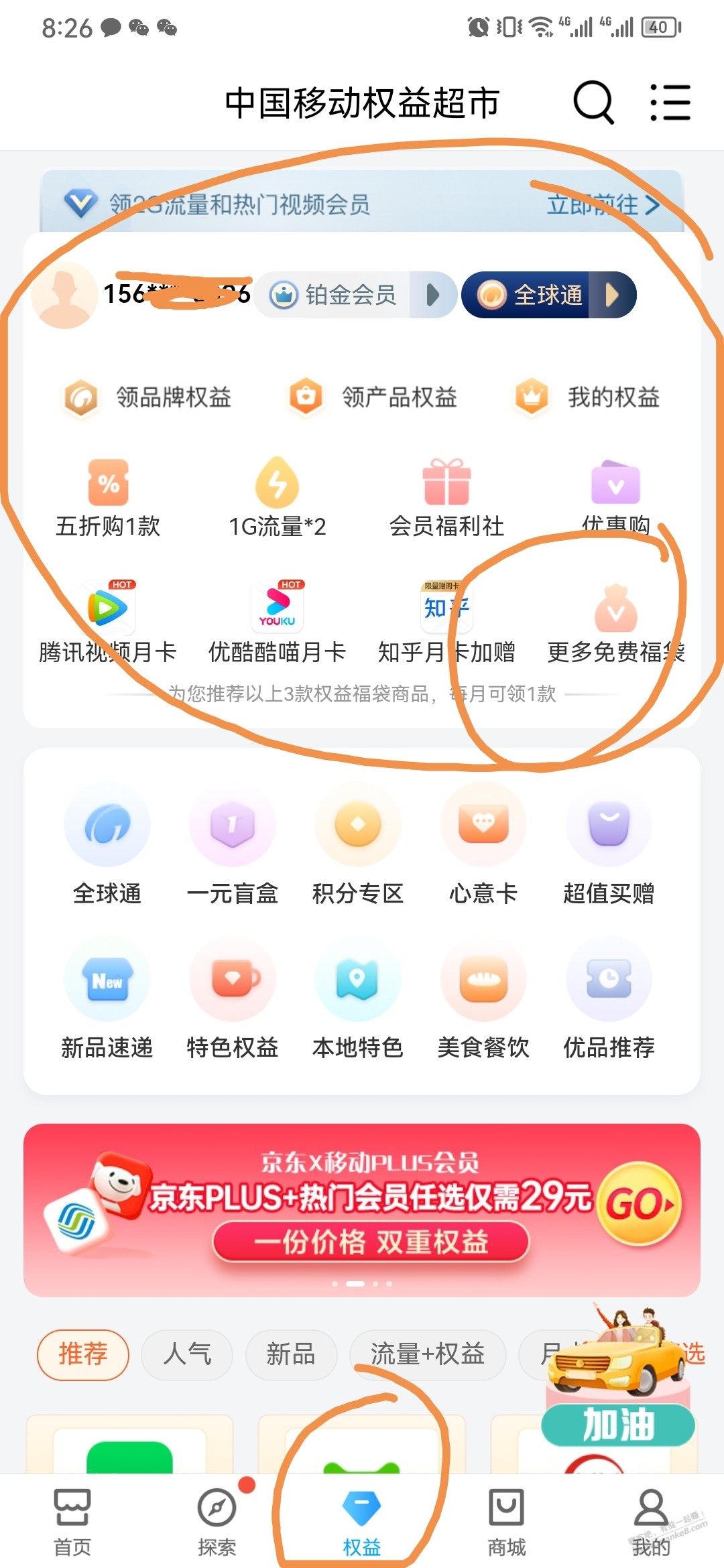Open the 商城 tab in bottom navigation
Screen dimensions: 724x1568
pos(506,1521)
